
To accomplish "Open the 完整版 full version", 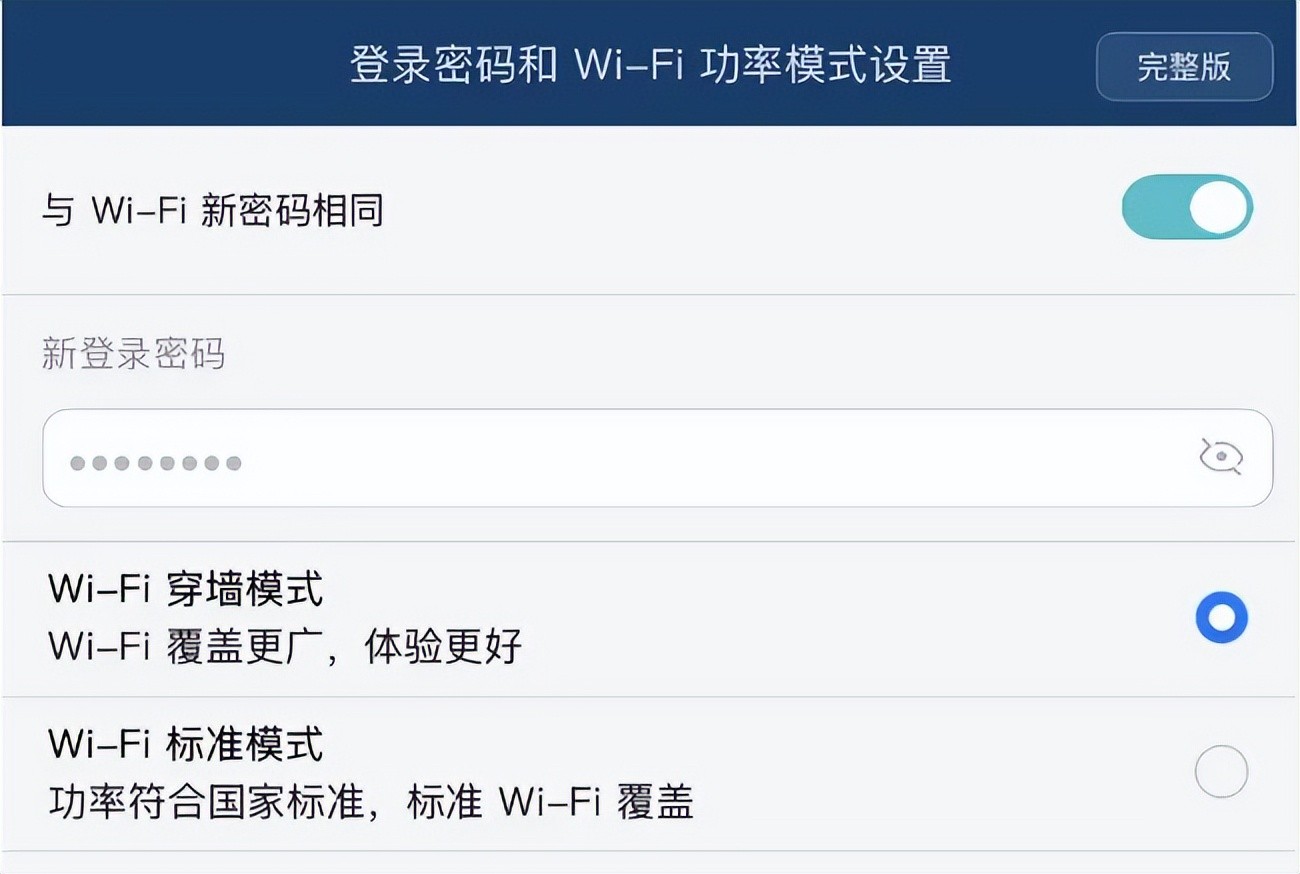I will 1184,67.
